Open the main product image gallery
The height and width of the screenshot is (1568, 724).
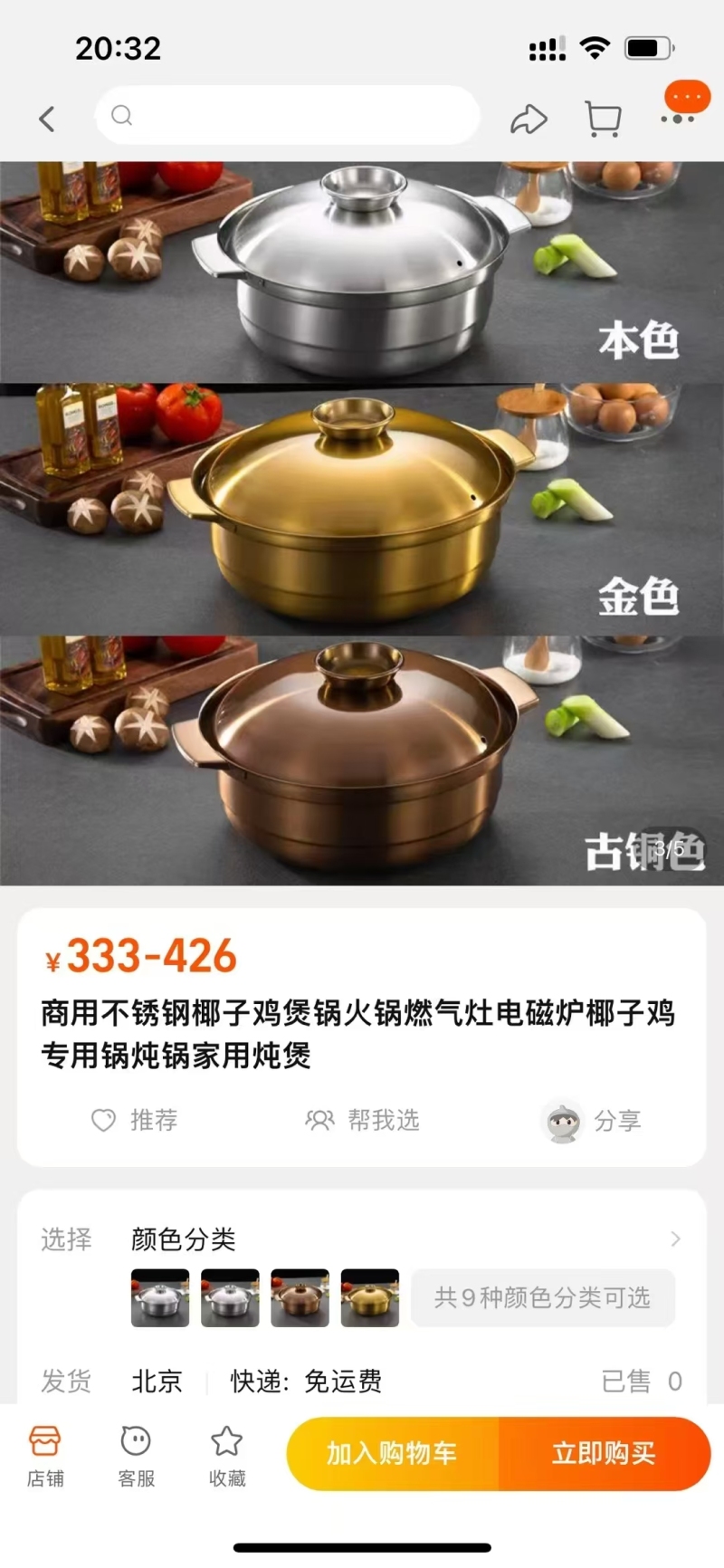[362, 523]
